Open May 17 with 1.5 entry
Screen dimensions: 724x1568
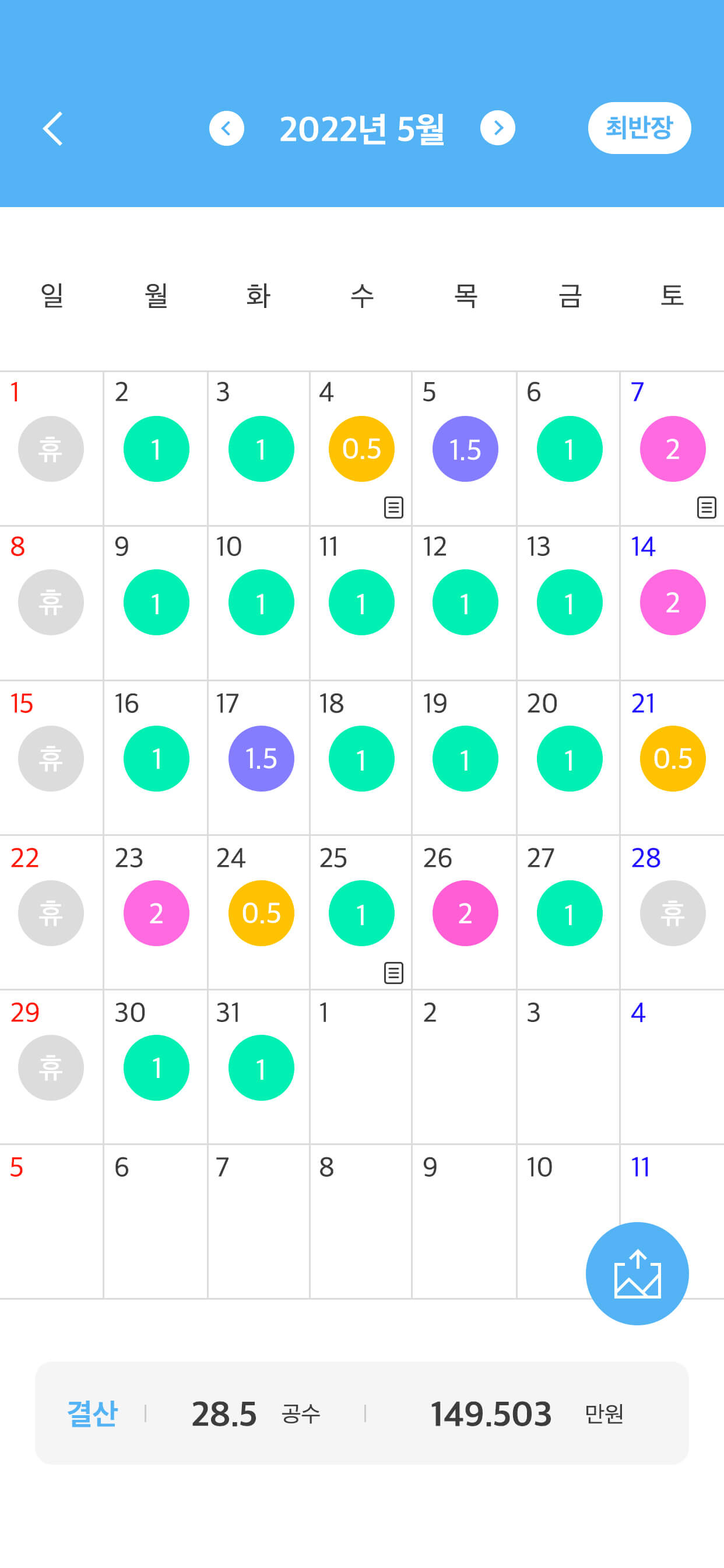point(261,758)
